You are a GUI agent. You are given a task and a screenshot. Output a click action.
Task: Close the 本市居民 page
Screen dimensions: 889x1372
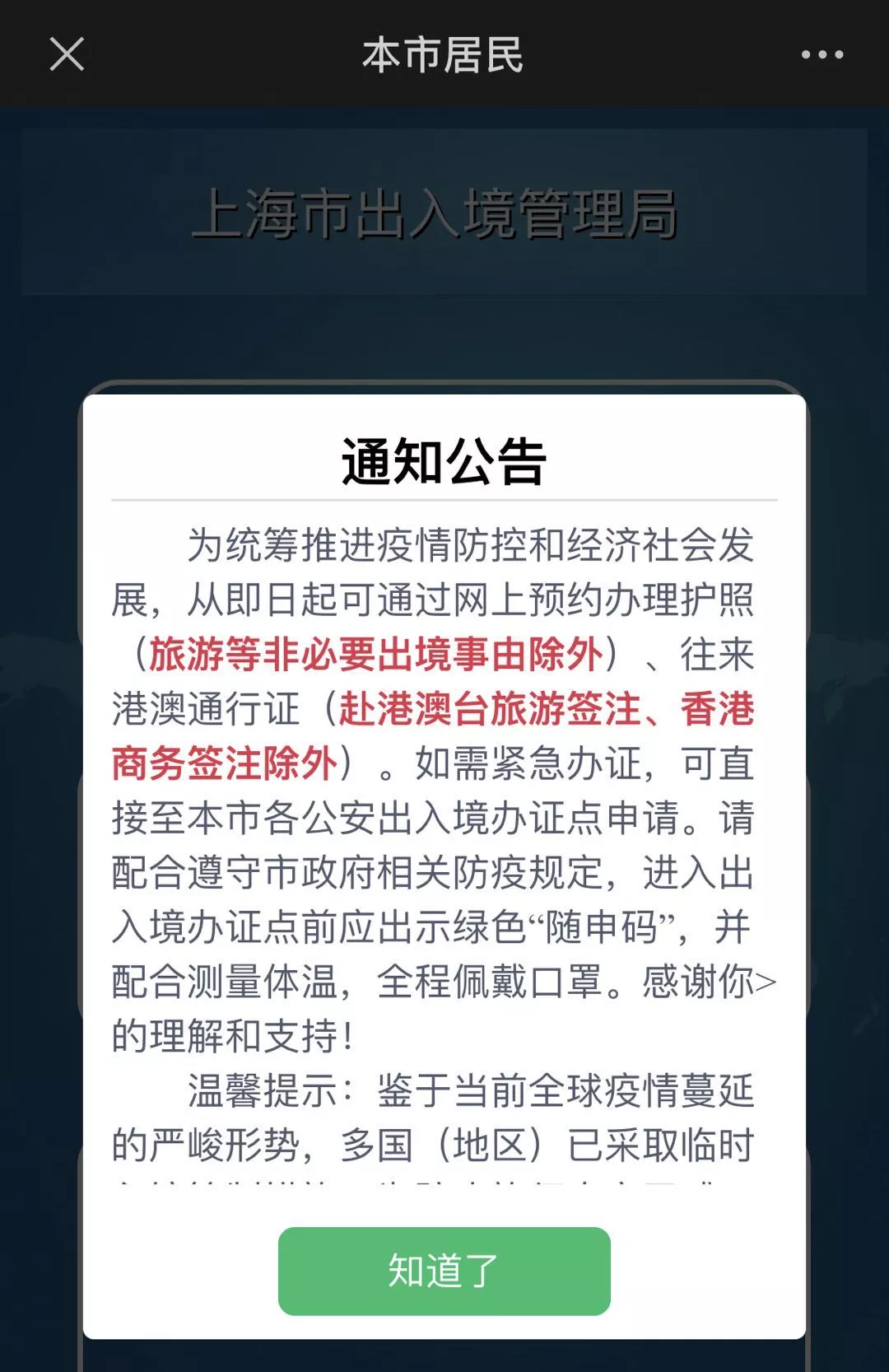[x=67, y=54]
